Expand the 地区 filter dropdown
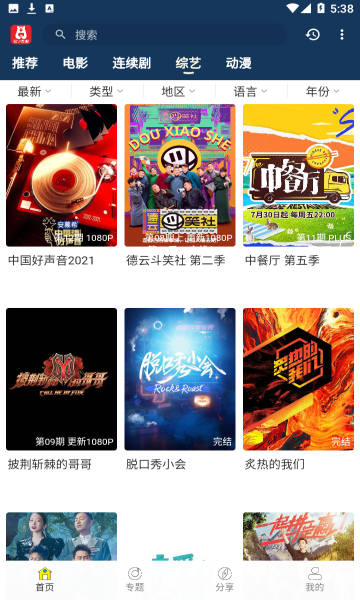The width and height of the screenshot is (360, 600). 179,91
